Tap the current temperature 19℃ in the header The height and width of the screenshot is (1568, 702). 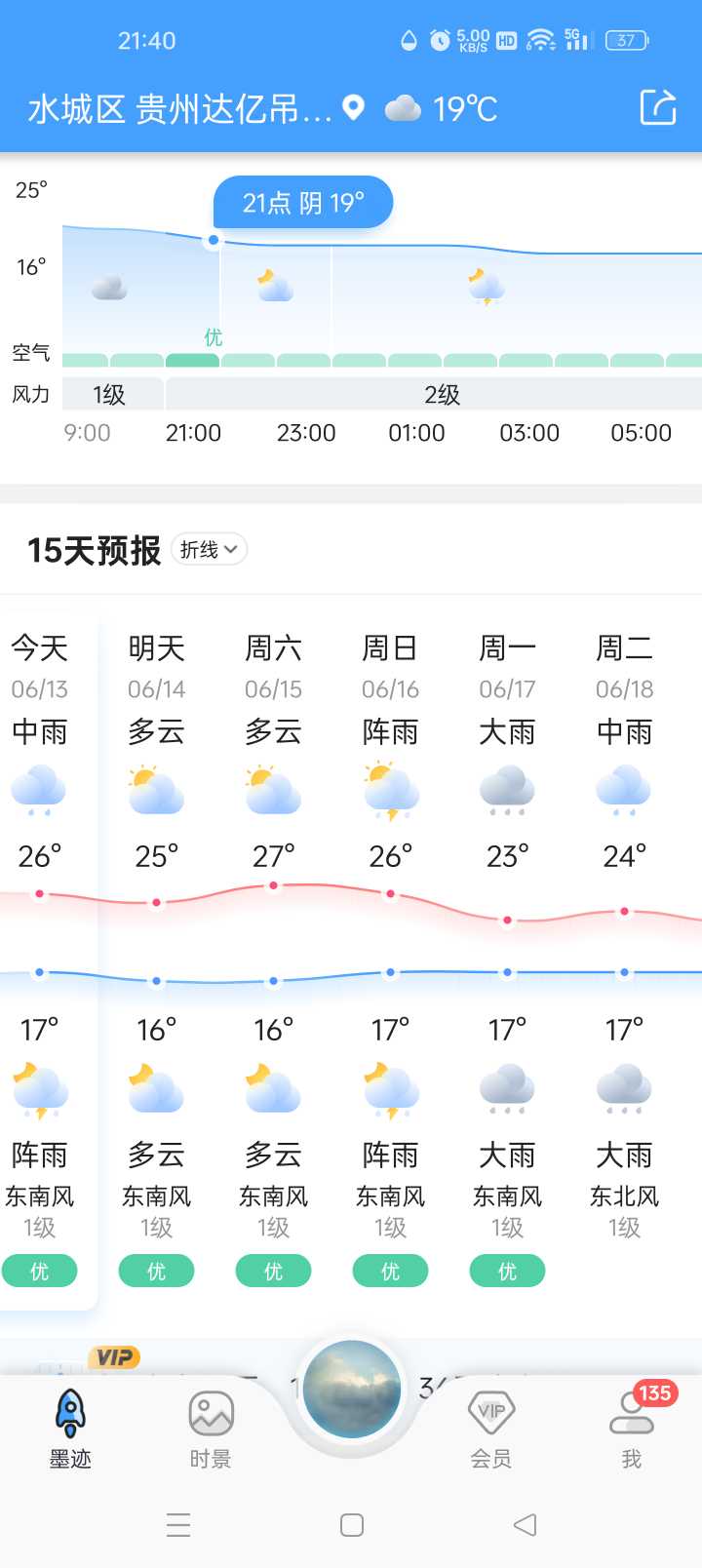(x=465, y=109)
